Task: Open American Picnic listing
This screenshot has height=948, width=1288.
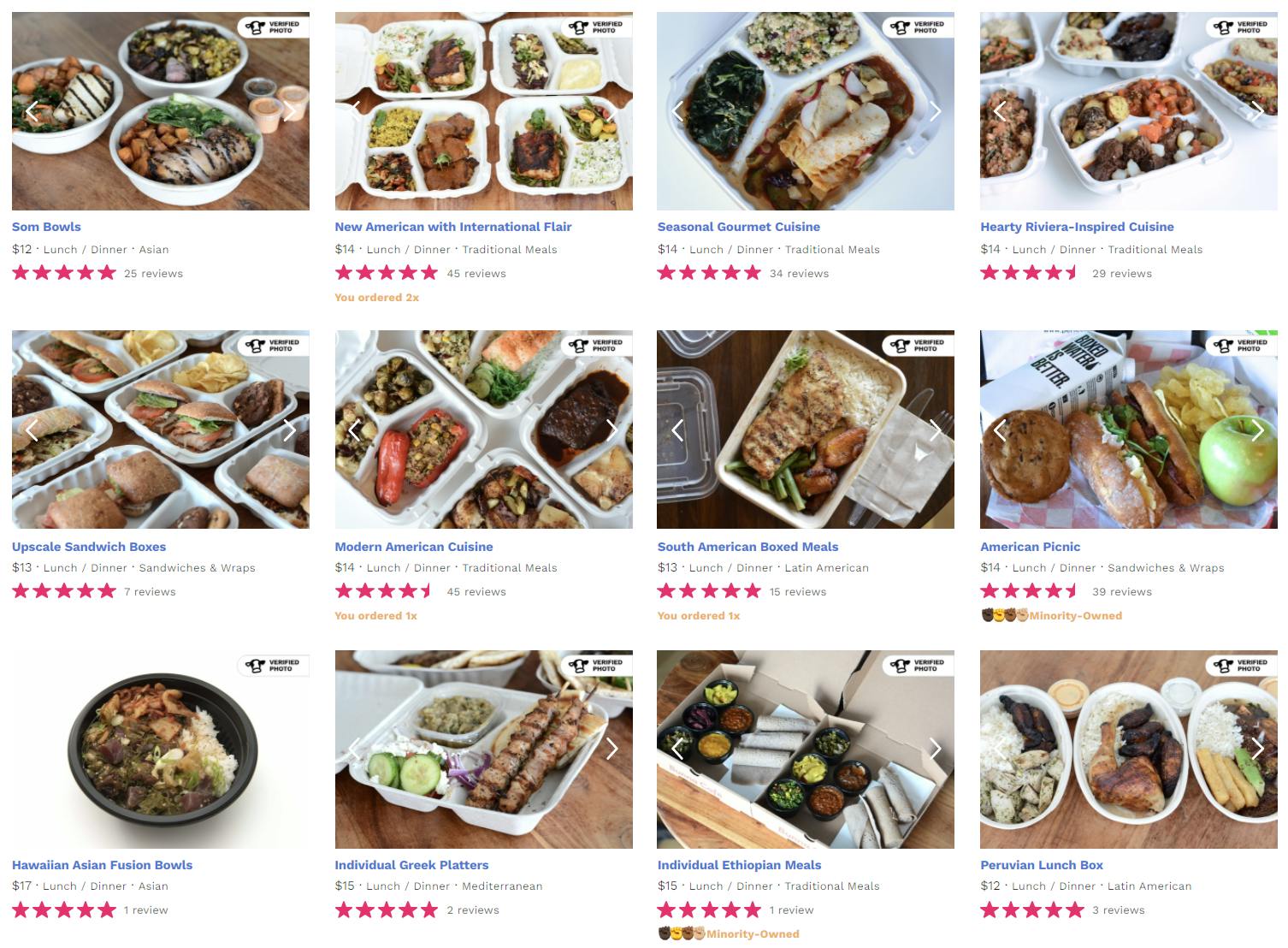Action: click(x=1030, y=547)
